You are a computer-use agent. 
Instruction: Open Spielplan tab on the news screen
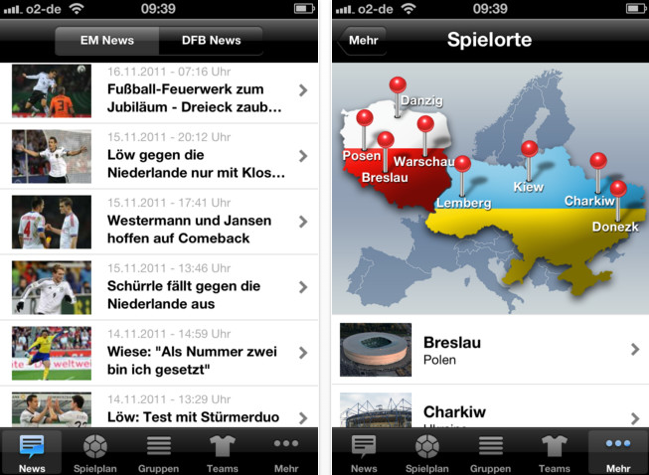95,452
